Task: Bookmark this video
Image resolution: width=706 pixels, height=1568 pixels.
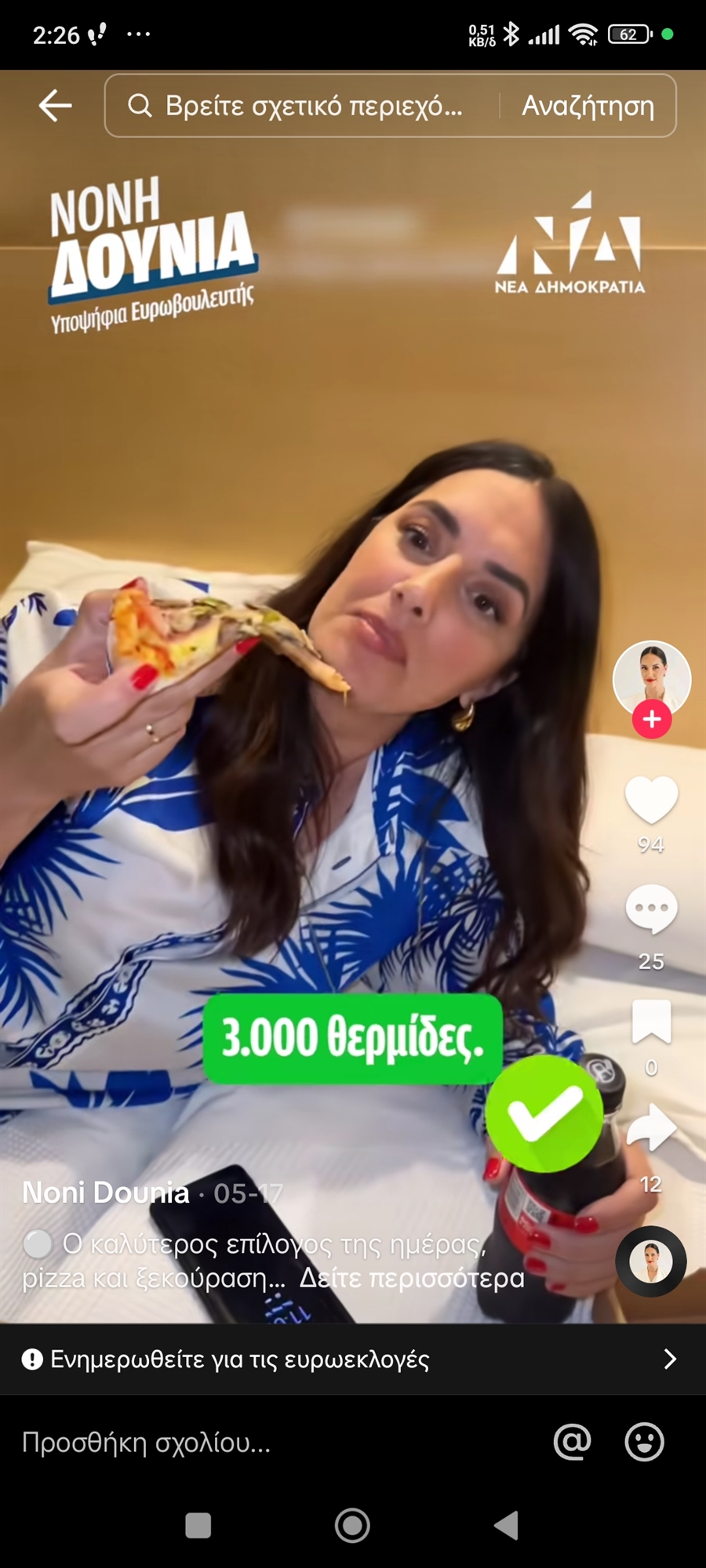Action: (651, 1022)
